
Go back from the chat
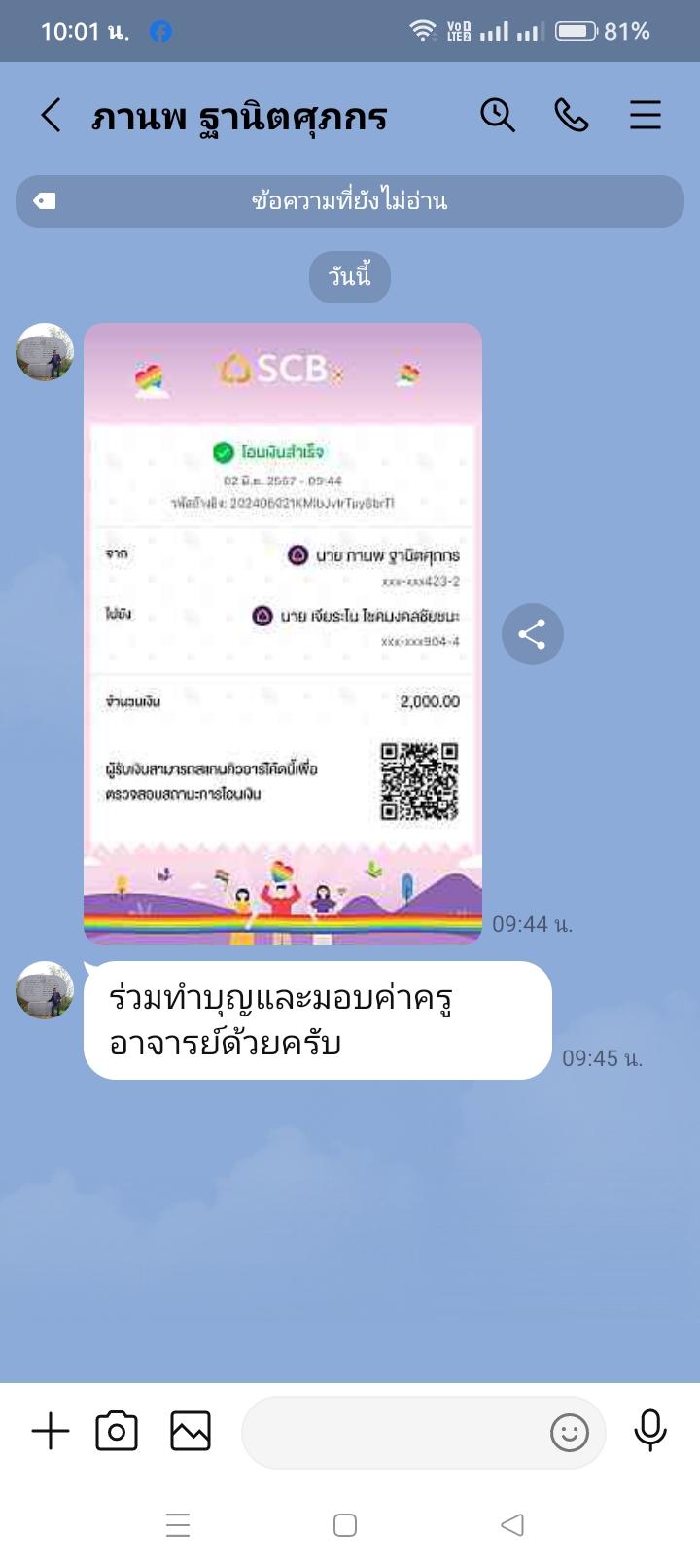[51, 116]
